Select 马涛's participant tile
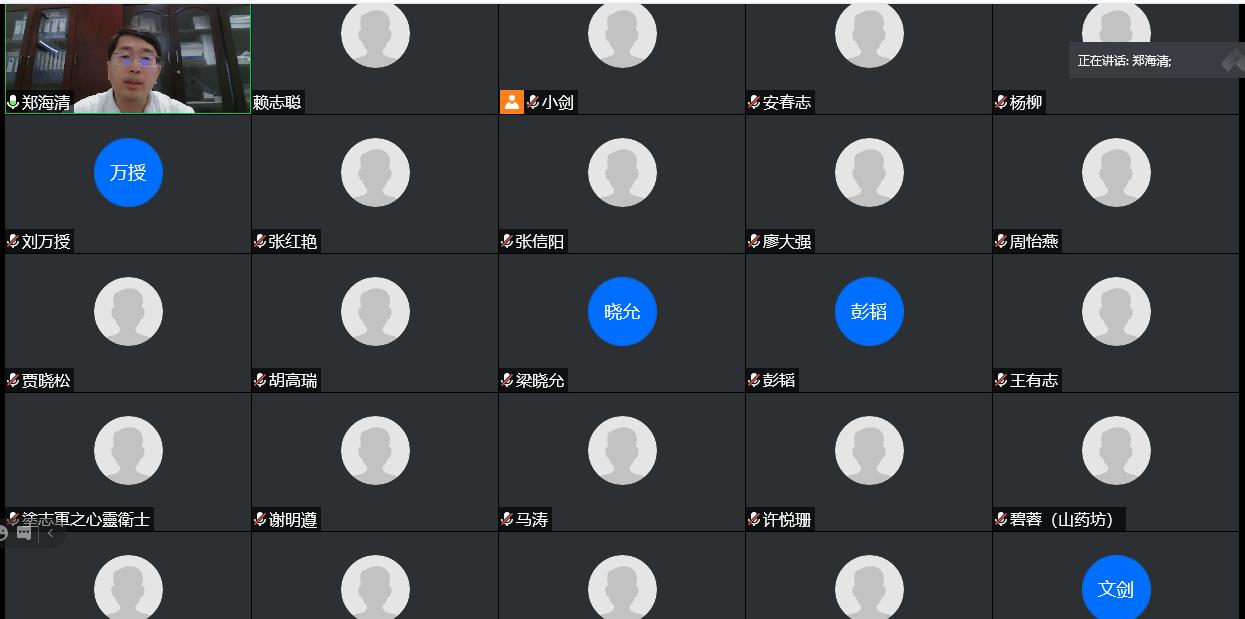This screenshot has width=1245, height=619. click(x=622, y=462)
